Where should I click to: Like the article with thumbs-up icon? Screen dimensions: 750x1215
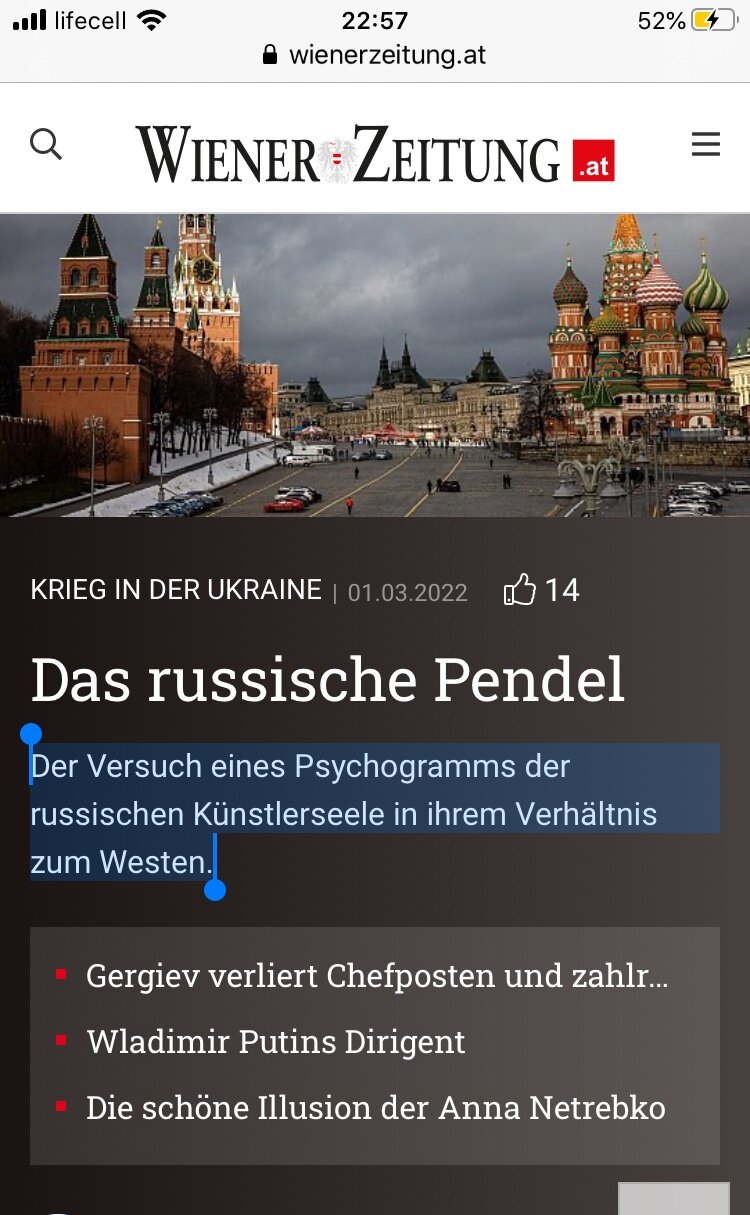tap(520, 590)
